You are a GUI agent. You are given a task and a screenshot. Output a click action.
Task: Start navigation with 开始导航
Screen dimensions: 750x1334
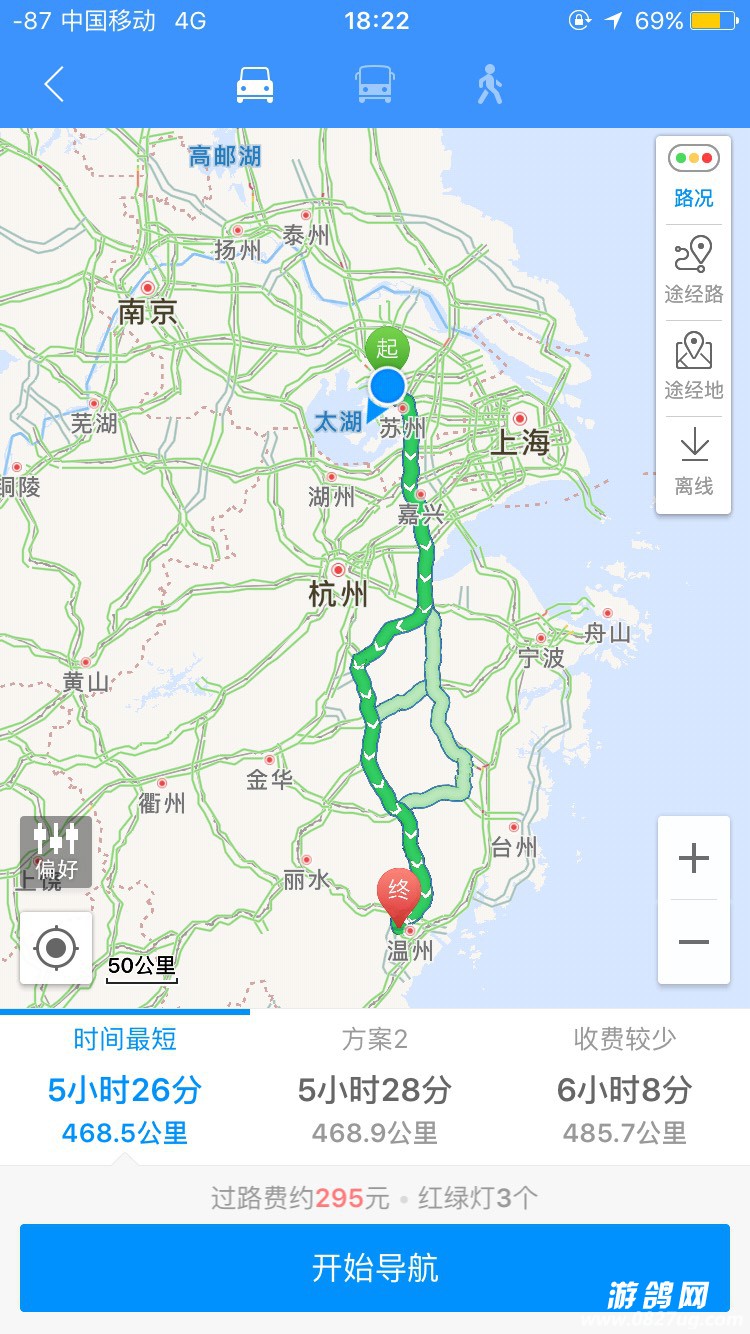[375, 1268]
